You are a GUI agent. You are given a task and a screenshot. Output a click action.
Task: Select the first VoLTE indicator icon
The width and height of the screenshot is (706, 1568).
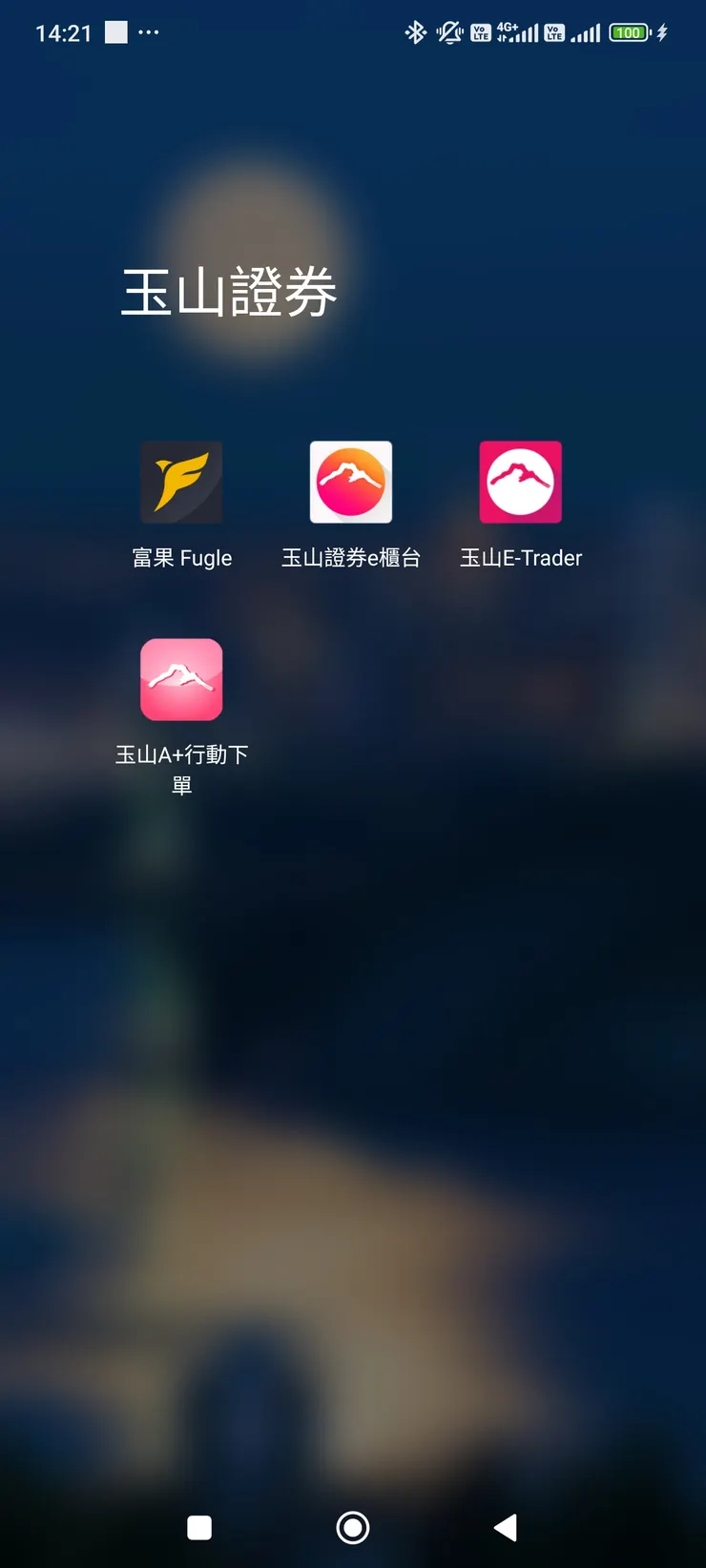(481, 31)
